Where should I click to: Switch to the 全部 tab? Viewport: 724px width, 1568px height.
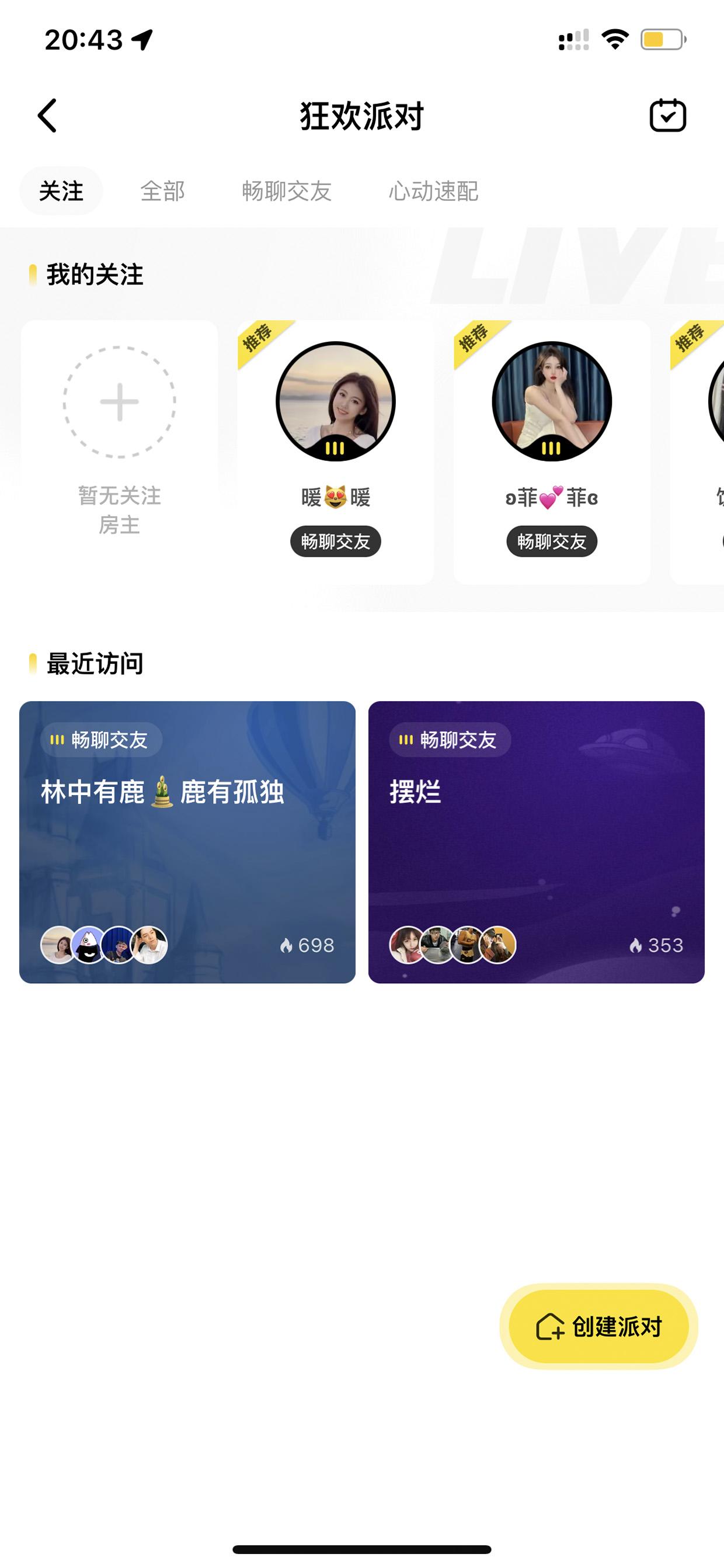pos(162,190)
